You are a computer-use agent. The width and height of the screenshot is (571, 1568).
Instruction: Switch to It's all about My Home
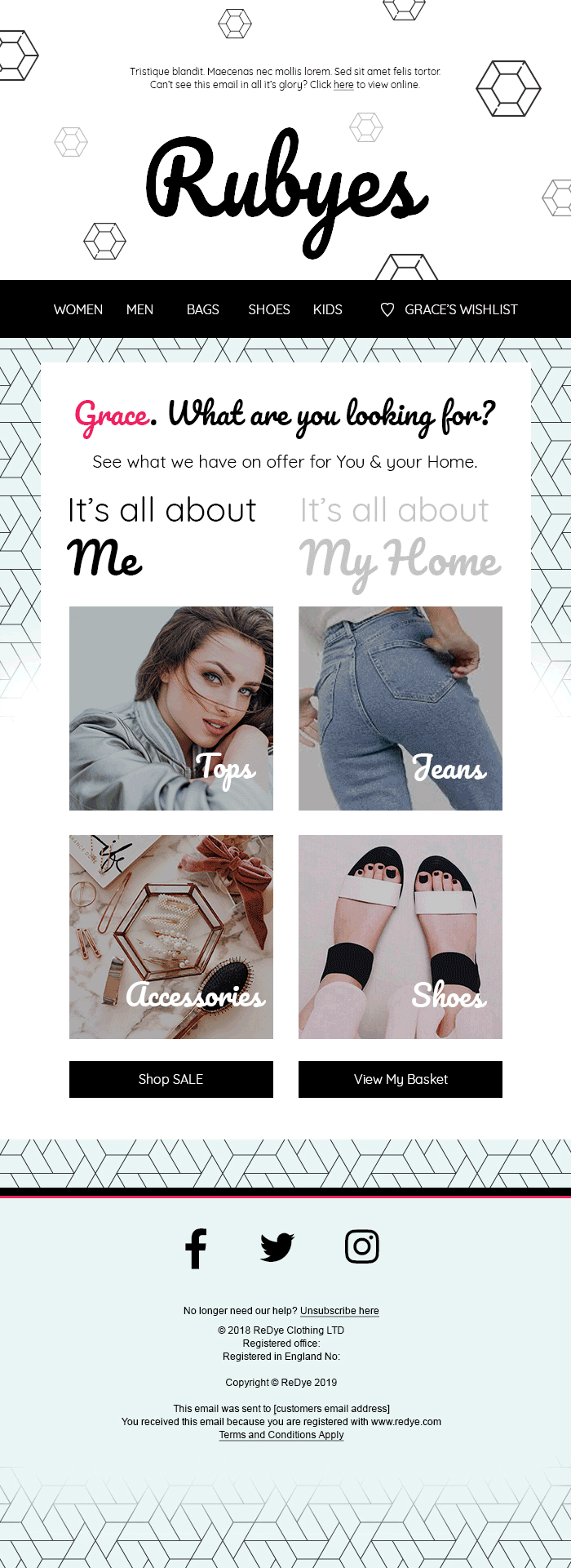(x=400, y=539)
